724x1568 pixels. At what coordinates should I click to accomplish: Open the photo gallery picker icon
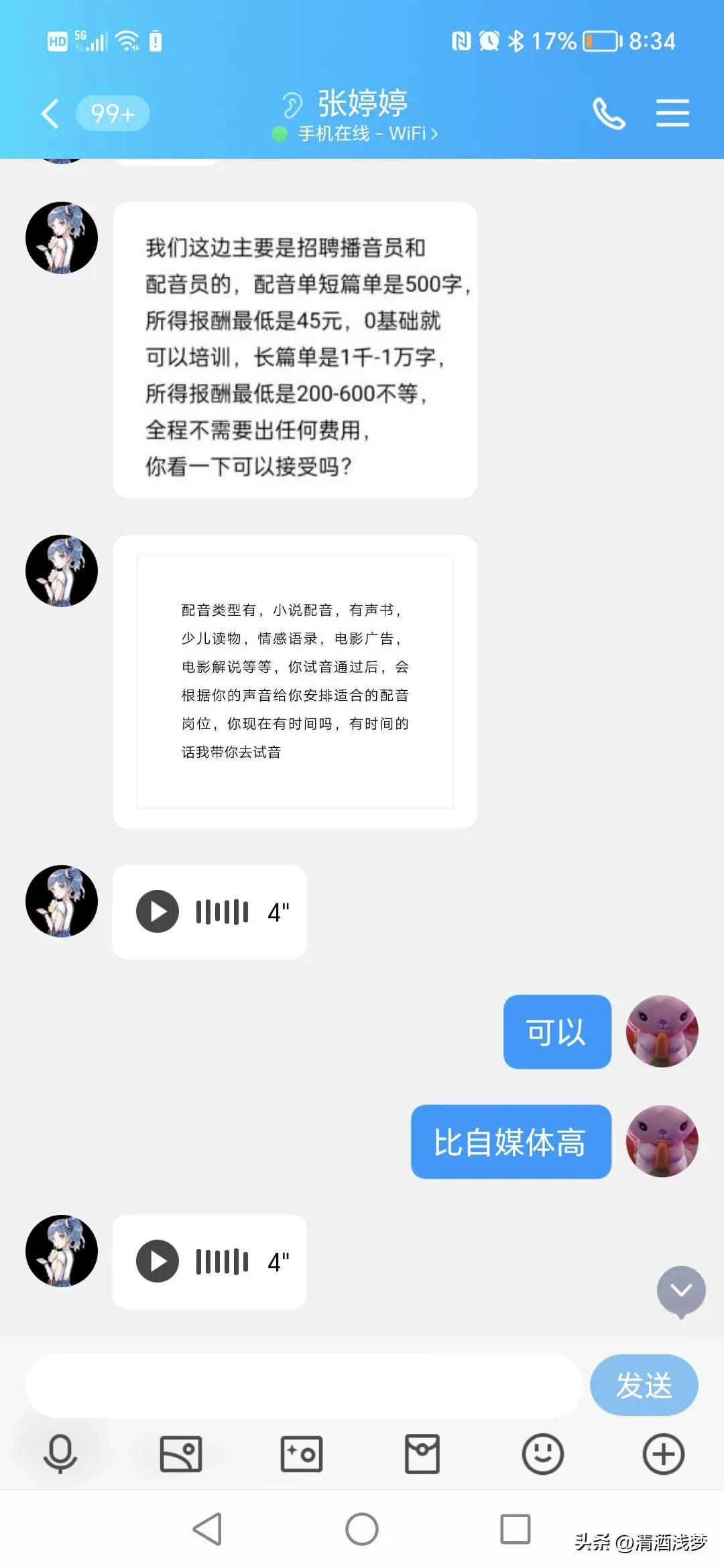[181, 1455]
